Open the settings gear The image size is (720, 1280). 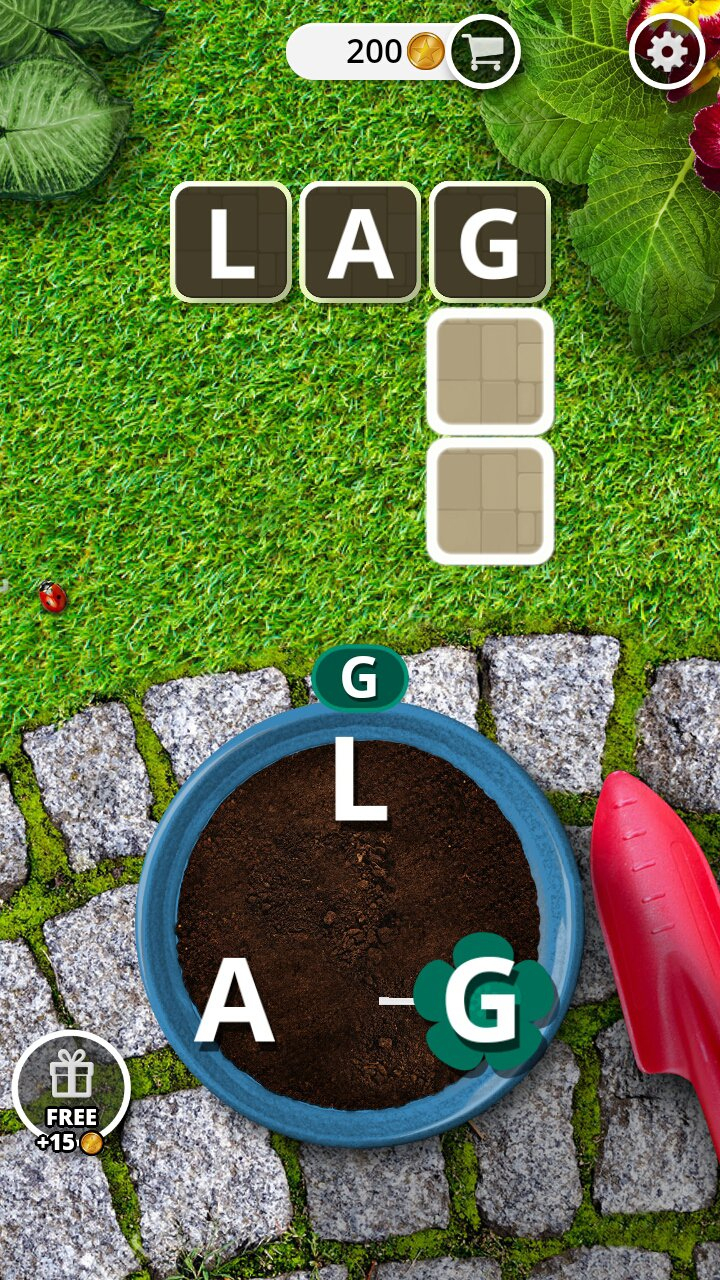click(x=667, y=52)
